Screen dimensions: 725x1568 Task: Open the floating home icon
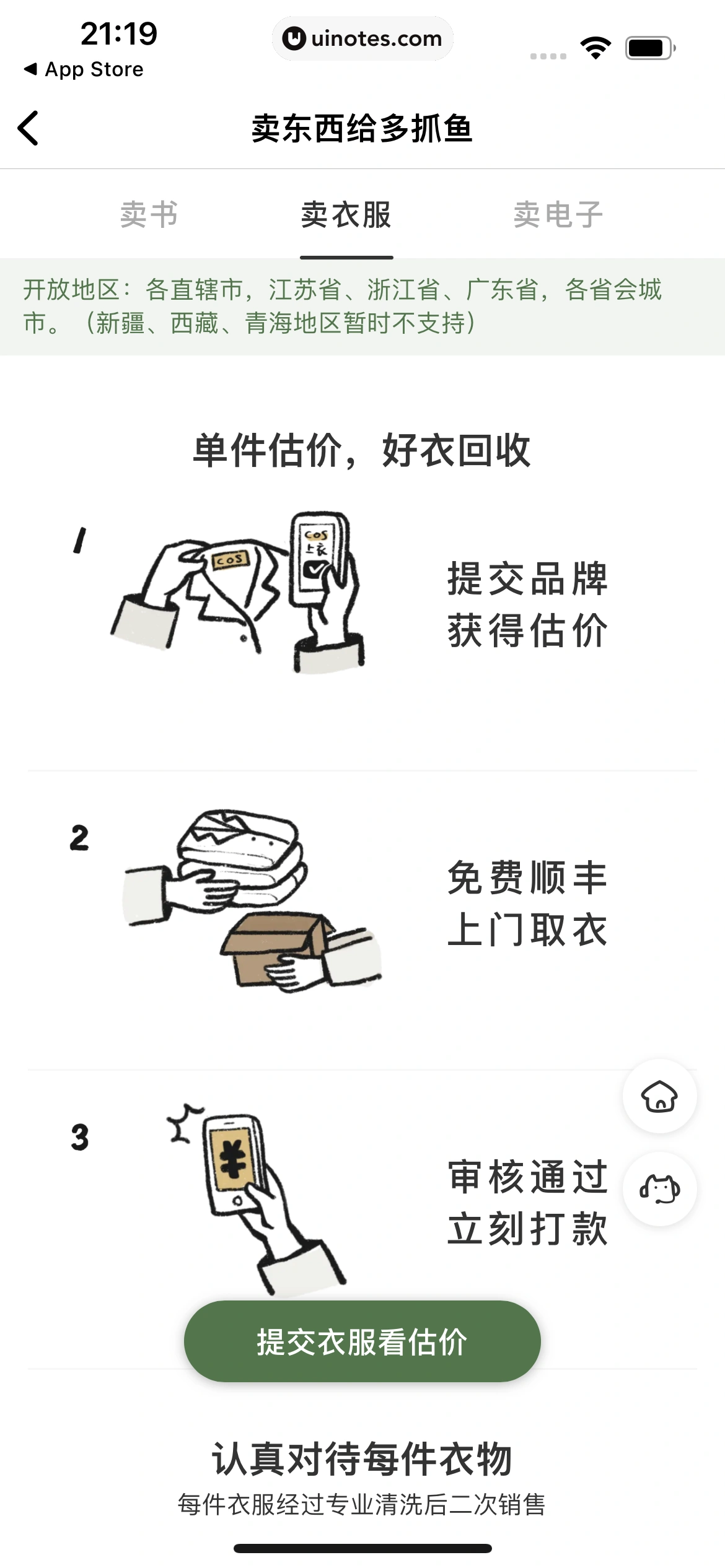click(x=659, y=1096)
